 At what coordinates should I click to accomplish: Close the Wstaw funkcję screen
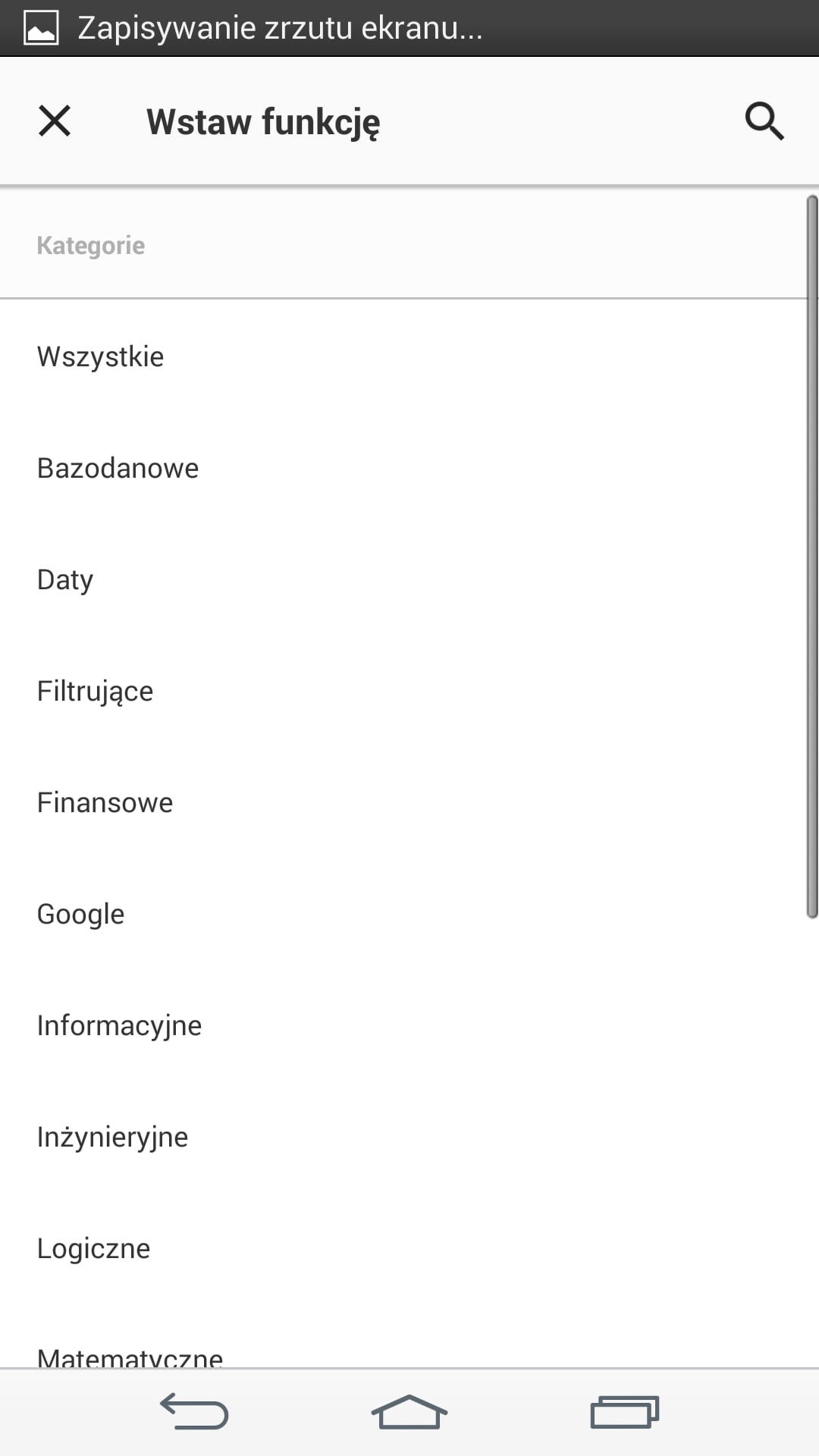(x=55, y=121)
